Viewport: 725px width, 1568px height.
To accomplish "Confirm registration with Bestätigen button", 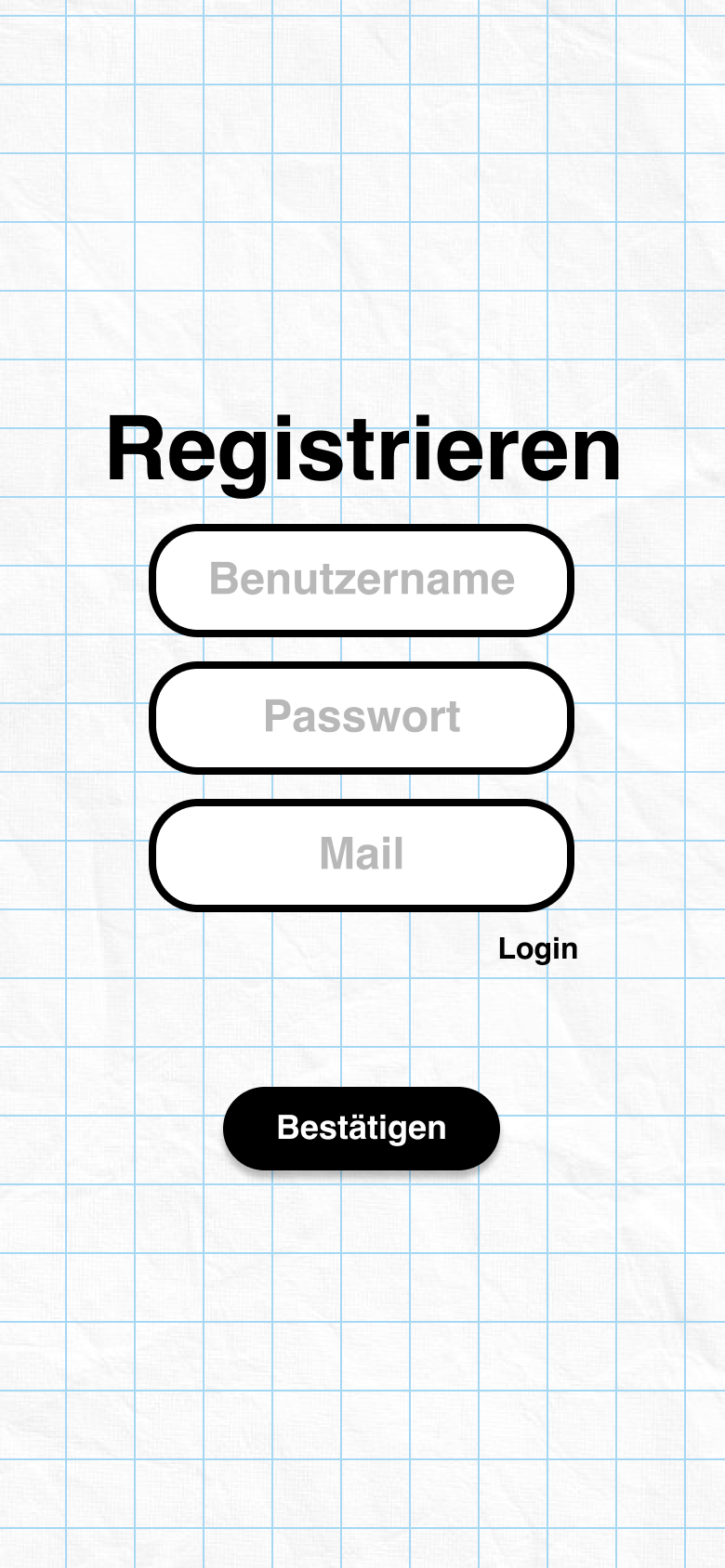I will [361, 1128].
